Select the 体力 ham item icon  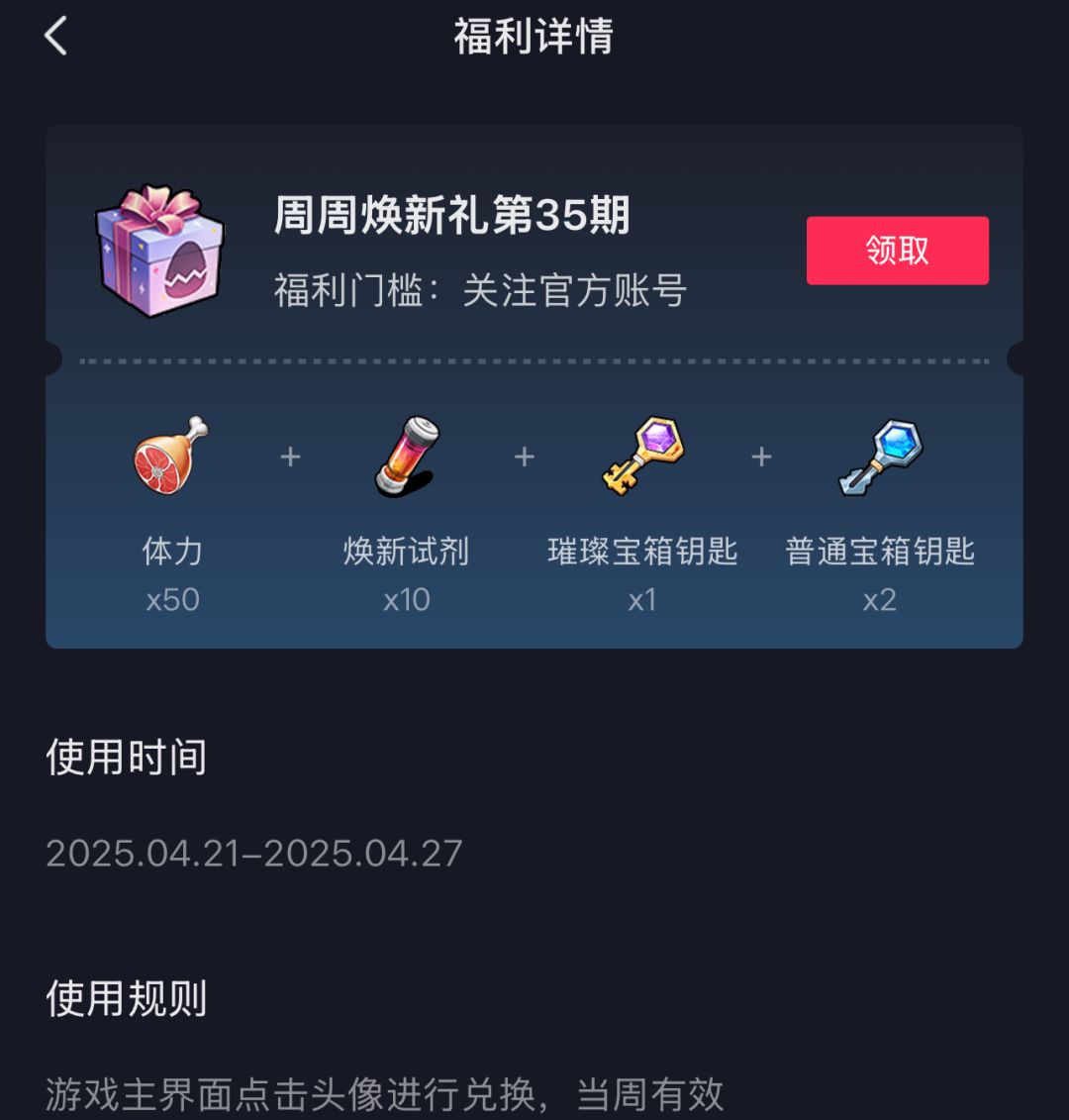pyautogui.click(x=171, y=458)
